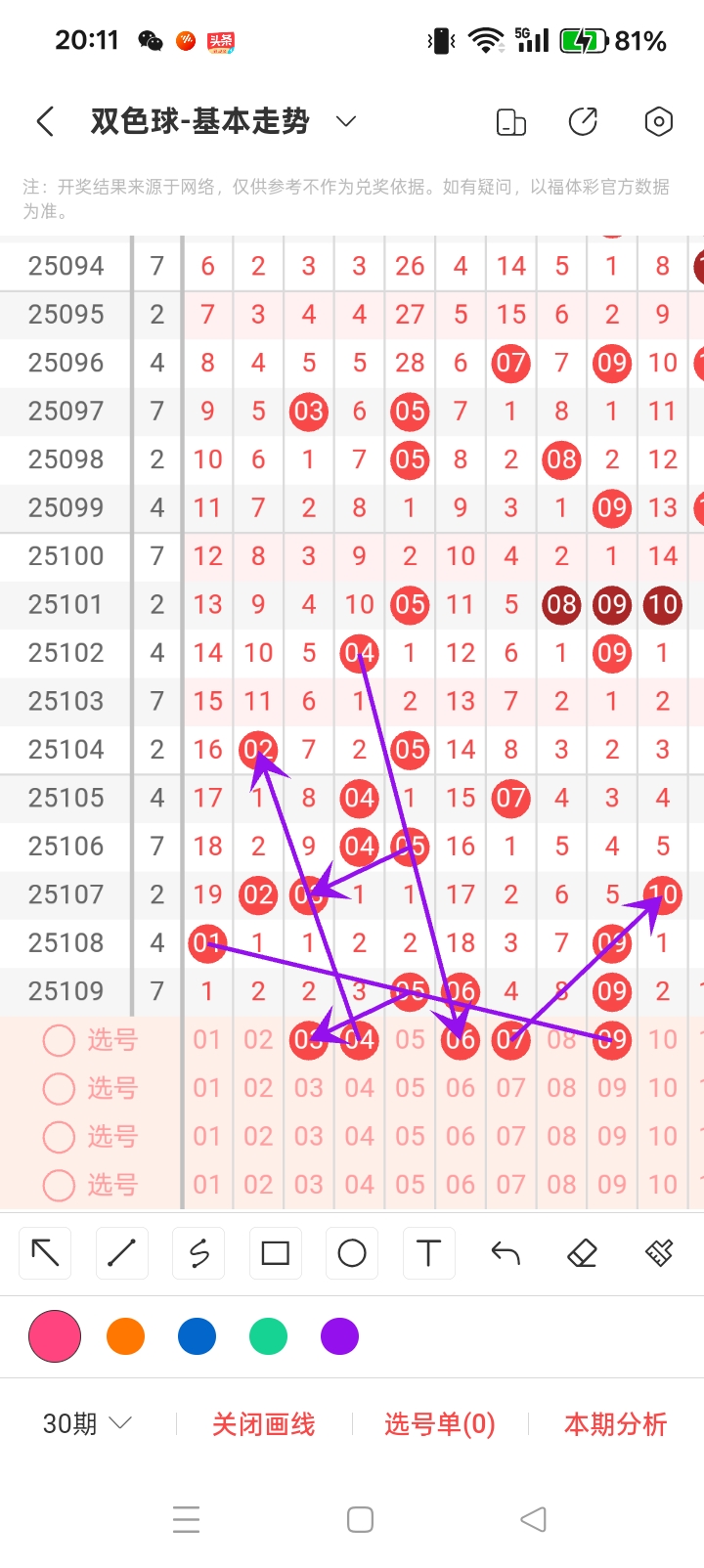This screenshot has height=1568, width=704.
Task: Go back from the trend chart
Action: pos(45,122)
